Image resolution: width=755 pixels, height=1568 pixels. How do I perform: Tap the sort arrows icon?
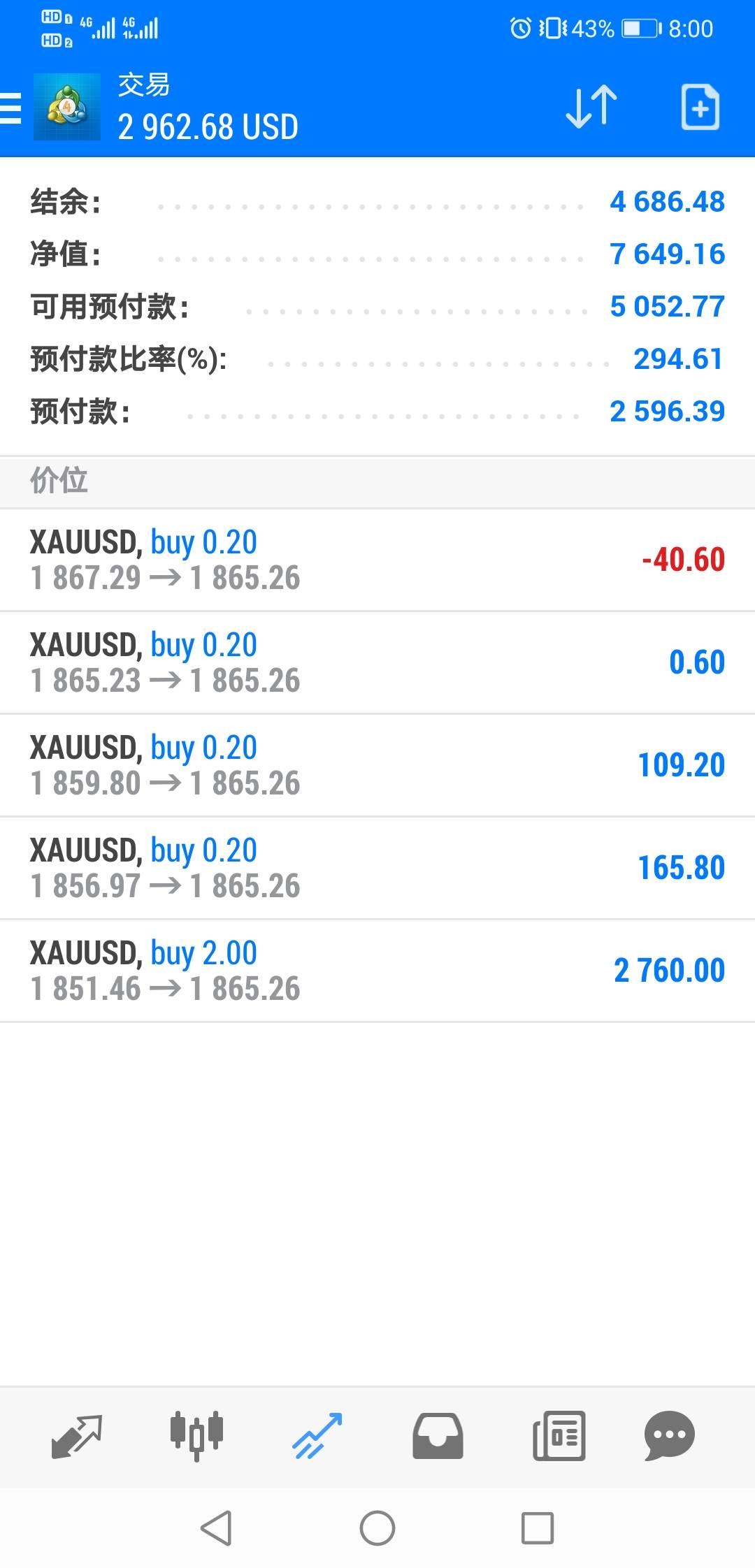click(591, 107)
